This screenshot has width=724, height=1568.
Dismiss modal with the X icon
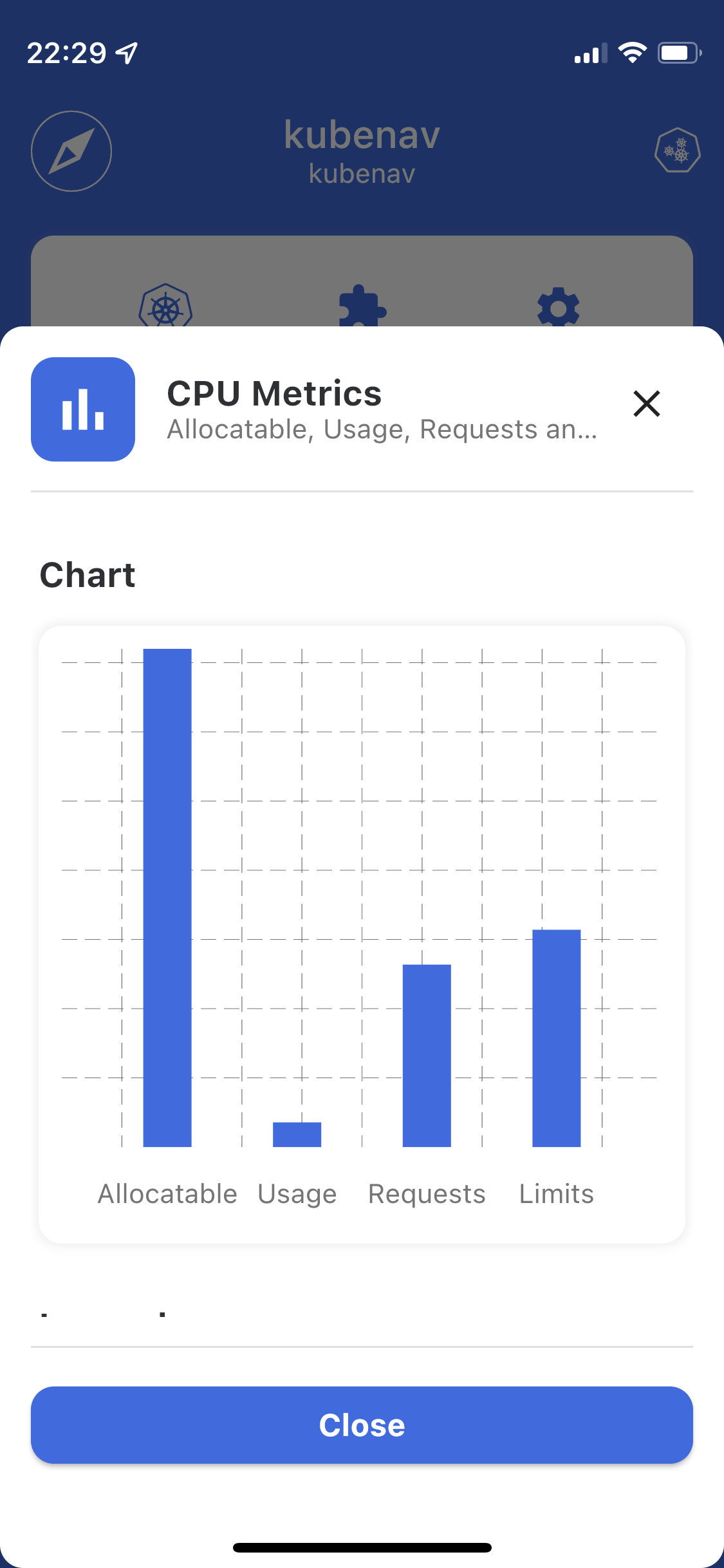(646, 404)
